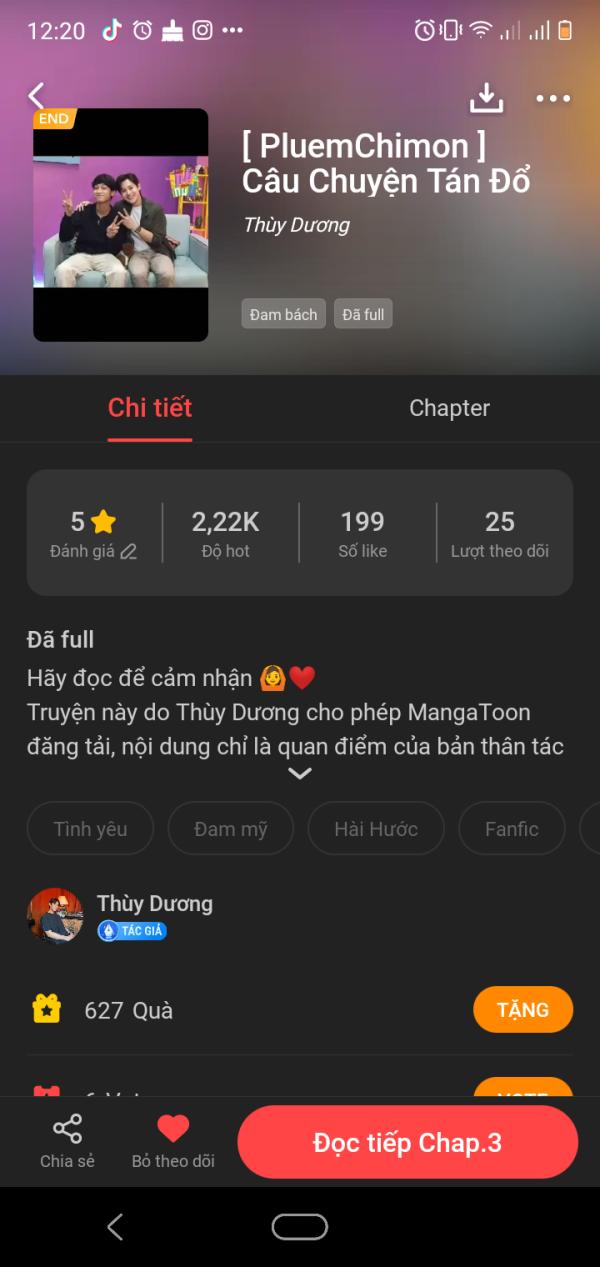
Task: Select the Chi tiết tab
Action: pyautogui.click(x=150, y=408)
